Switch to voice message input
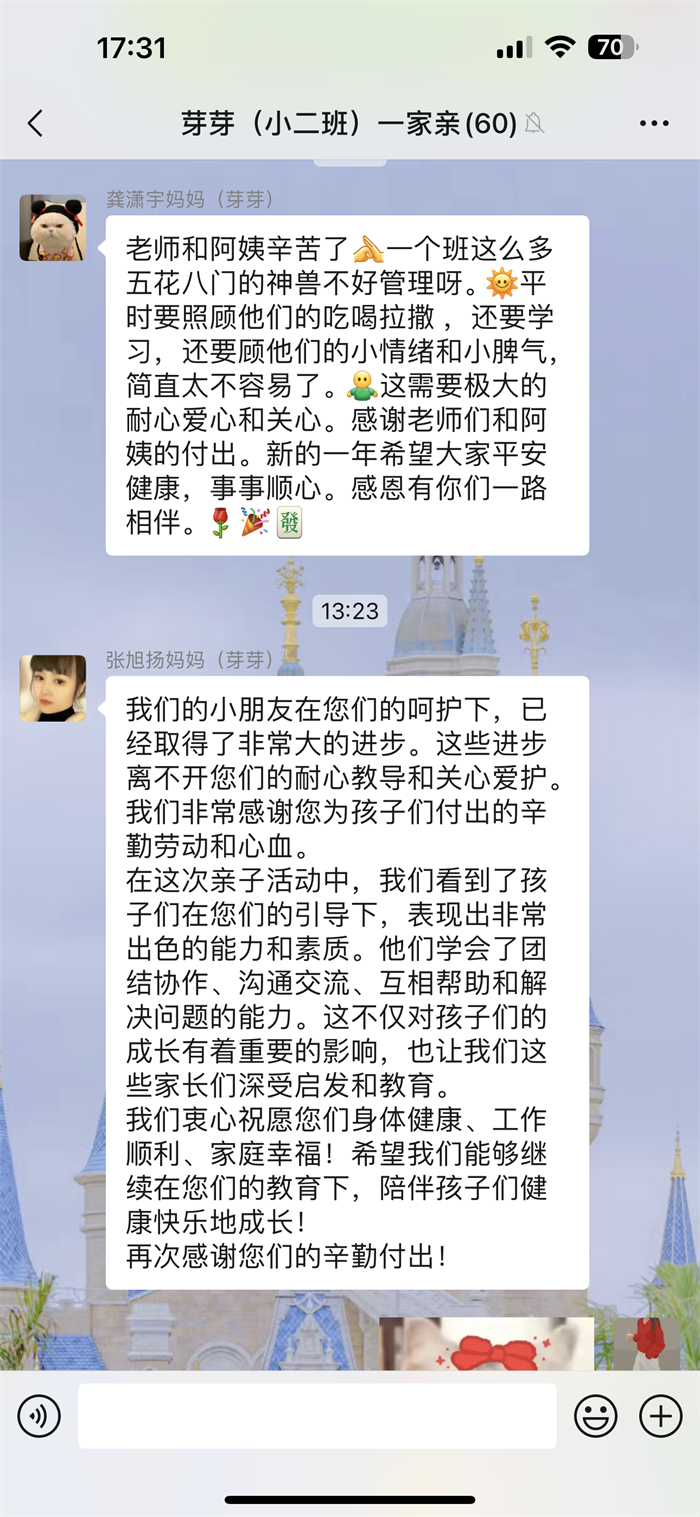 pos(39,1416)
